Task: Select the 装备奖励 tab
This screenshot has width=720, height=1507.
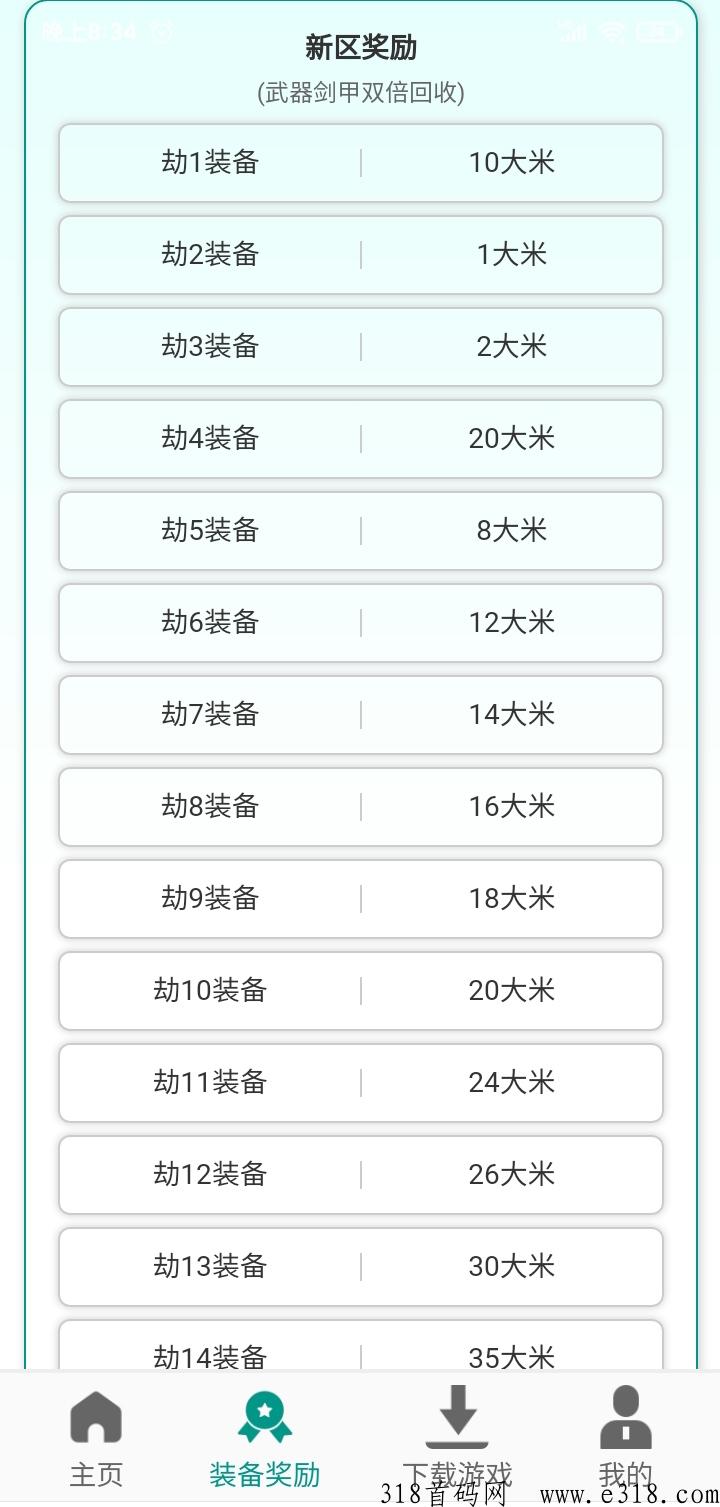Action: pos(265,1438)
